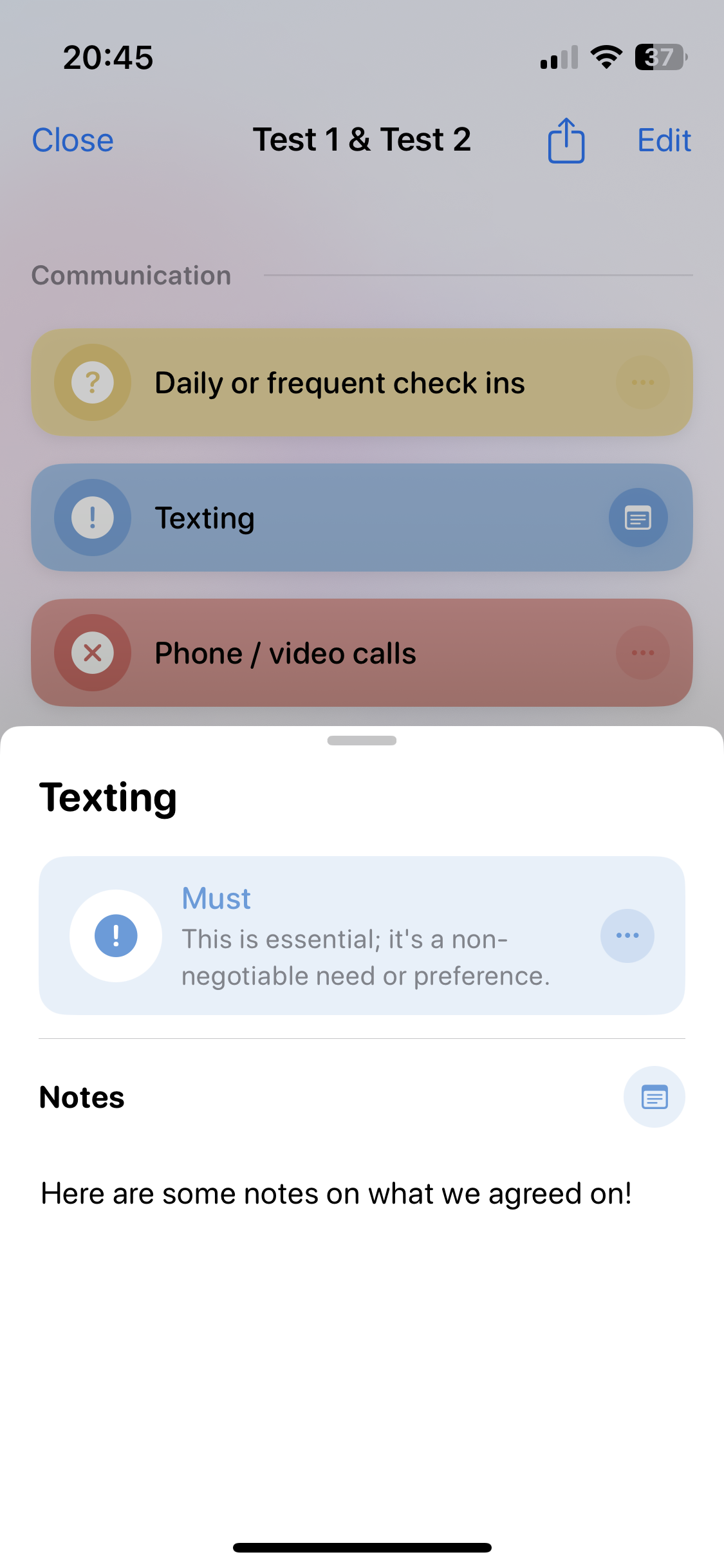Select the Phone / video calls card
This screenshot has width=724, height=1568.
(362, 653)
